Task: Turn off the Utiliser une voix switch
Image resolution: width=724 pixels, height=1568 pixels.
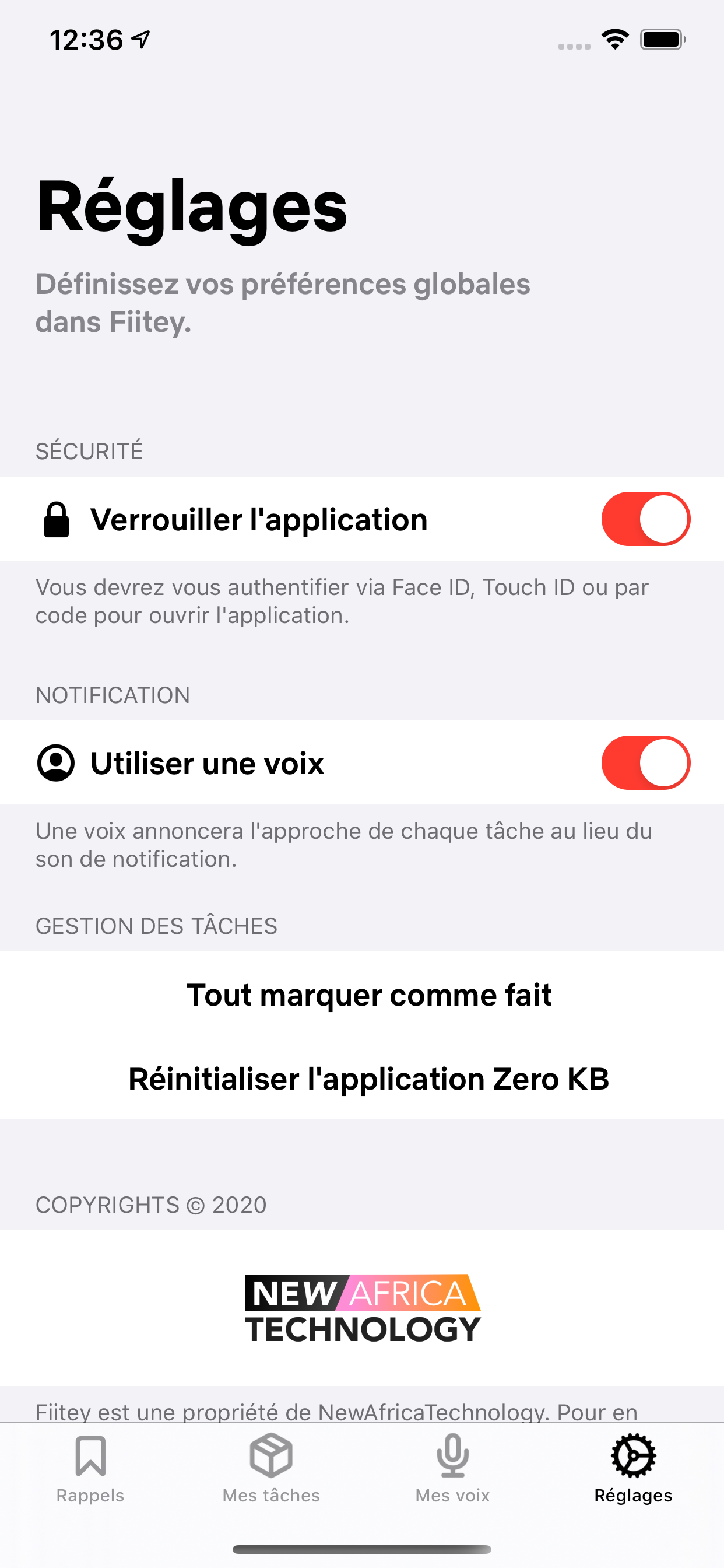Action: coord(646,764)
